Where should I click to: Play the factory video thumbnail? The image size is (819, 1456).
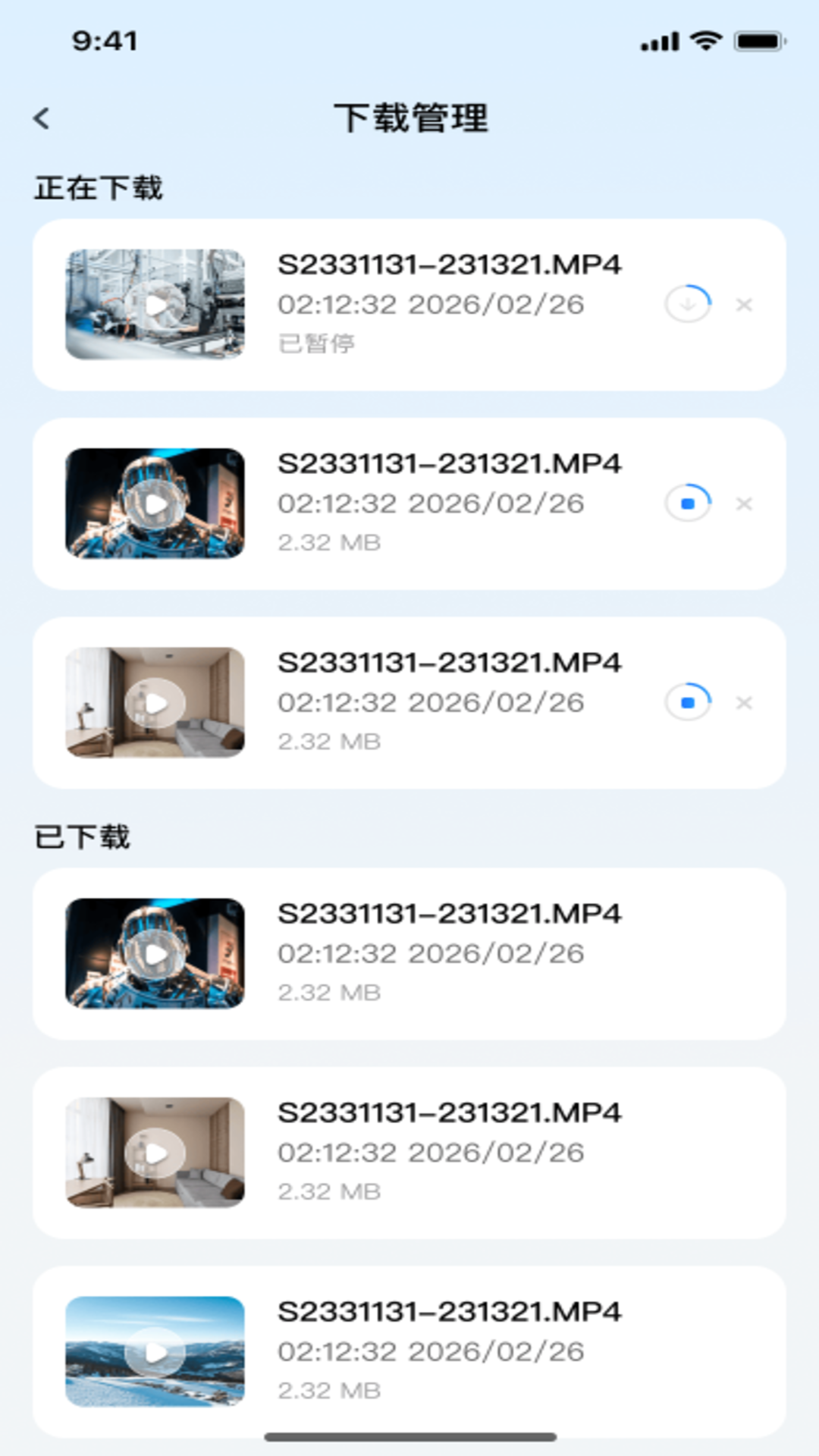(x=155, y=305)
